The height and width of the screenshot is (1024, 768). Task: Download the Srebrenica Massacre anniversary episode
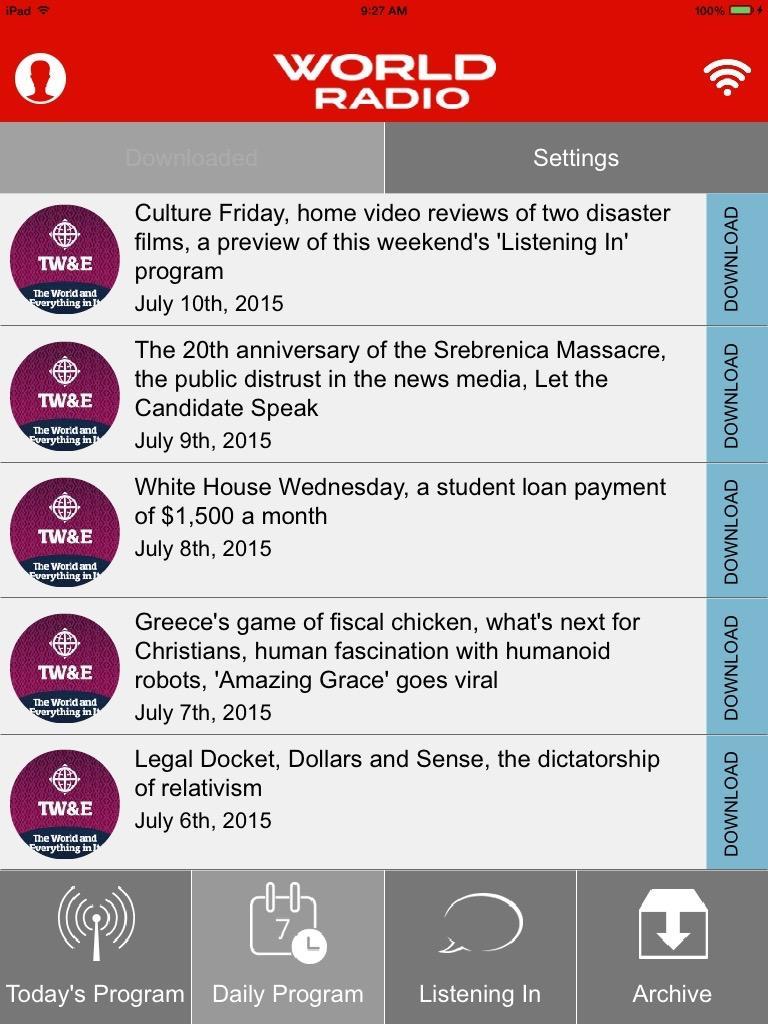click(x=737, y=395)
